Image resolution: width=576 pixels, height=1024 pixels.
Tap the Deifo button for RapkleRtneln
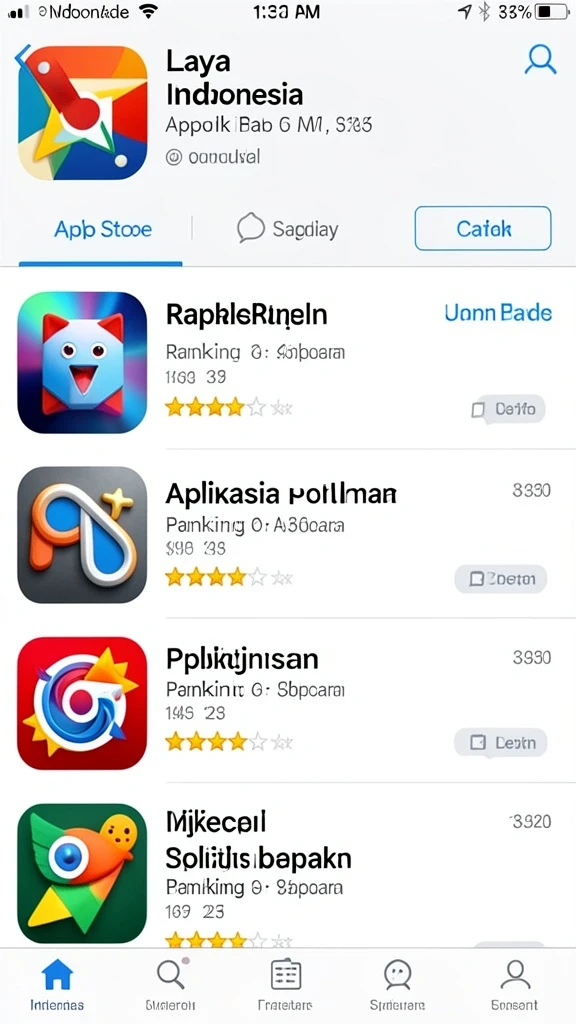pyautogui.click(x=507, y=409)
